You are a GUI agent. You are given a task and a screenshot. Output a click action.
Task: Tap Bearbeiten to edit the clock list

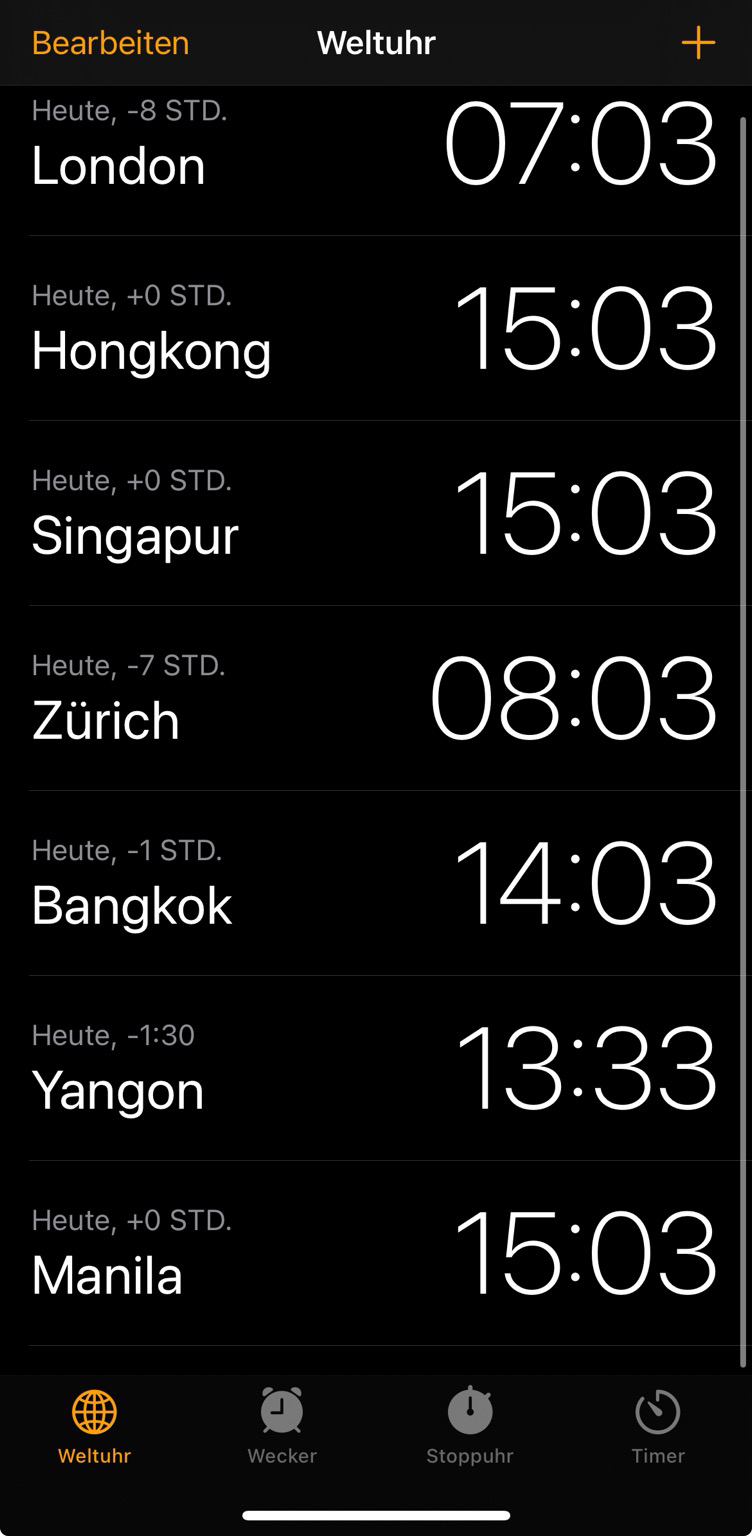click(110, 43)
